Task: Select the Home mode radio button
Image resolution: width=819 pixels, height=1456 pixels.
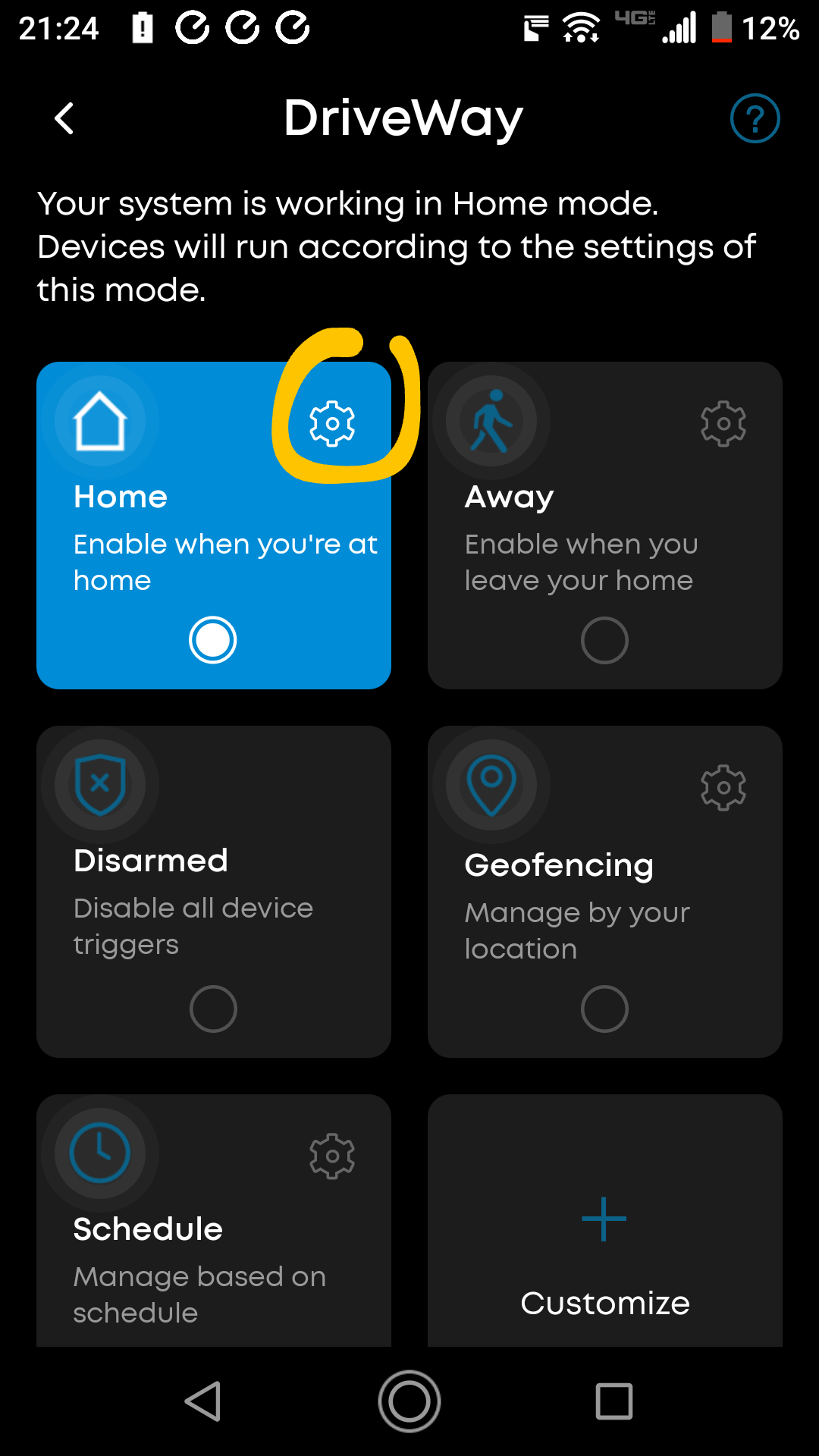Action: (213, 640)
